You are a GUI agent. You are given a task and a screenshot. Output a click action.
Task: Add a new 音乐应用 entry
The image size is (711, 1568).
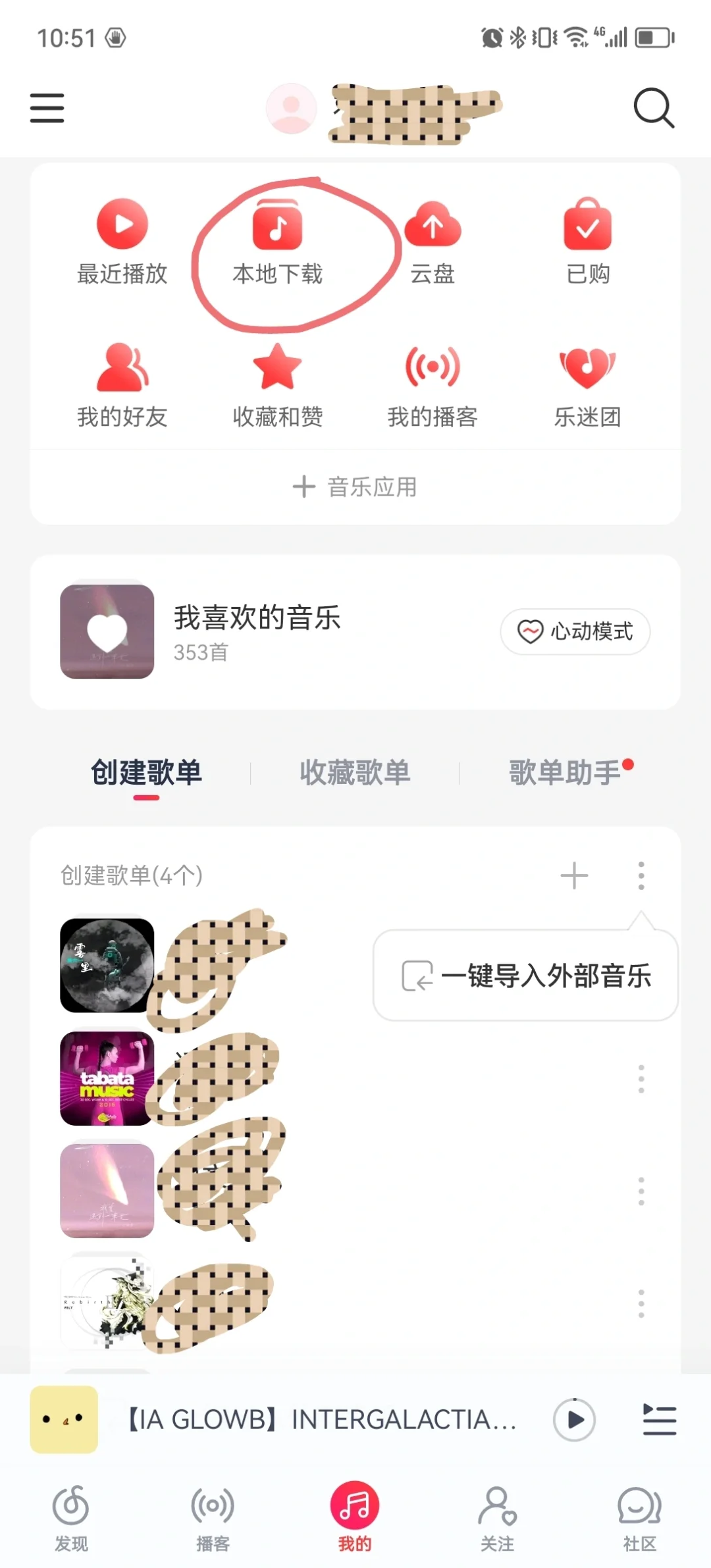point(355,487)
